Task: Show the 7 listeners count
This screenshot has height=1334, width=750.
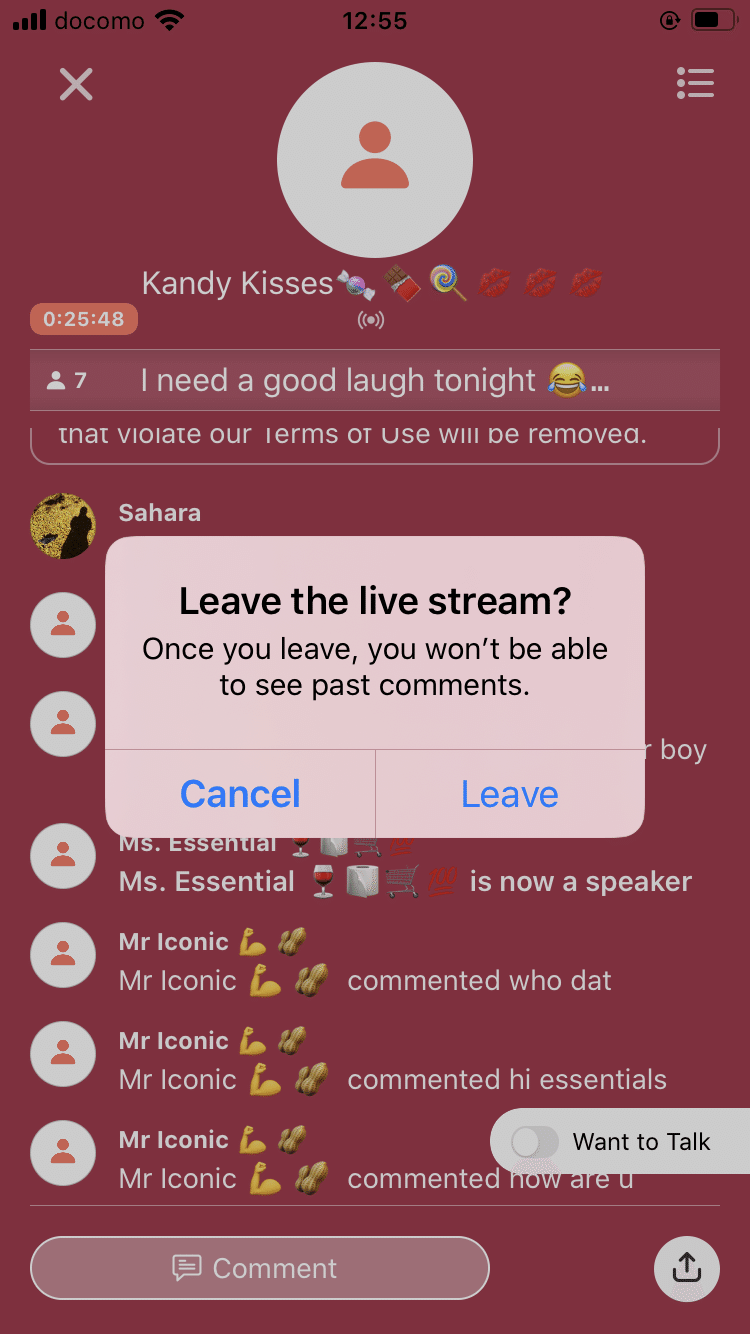Action: tap(68, 381)
